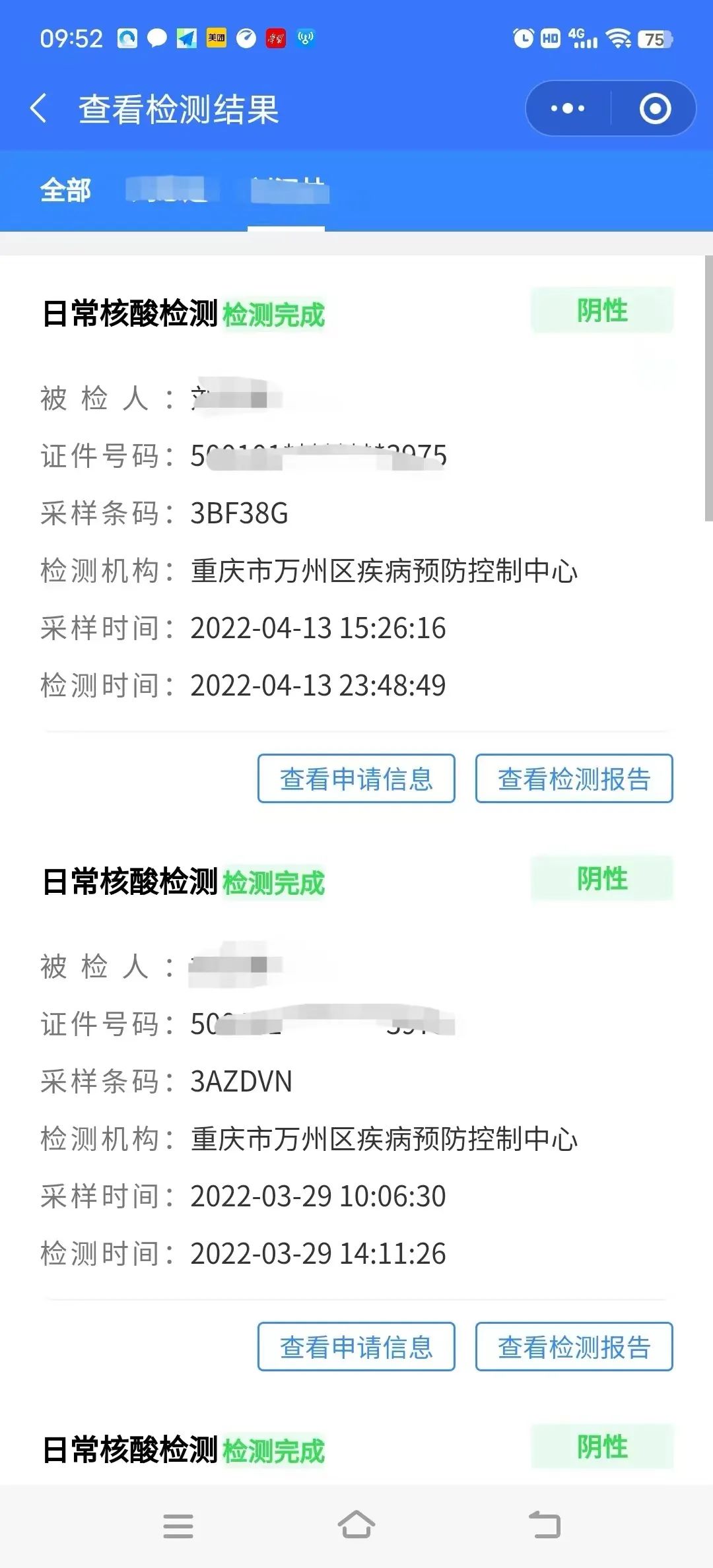The image size is (713, 1568).
Task: Switch to the 全部 tab
Action: (x=65, y=191)
